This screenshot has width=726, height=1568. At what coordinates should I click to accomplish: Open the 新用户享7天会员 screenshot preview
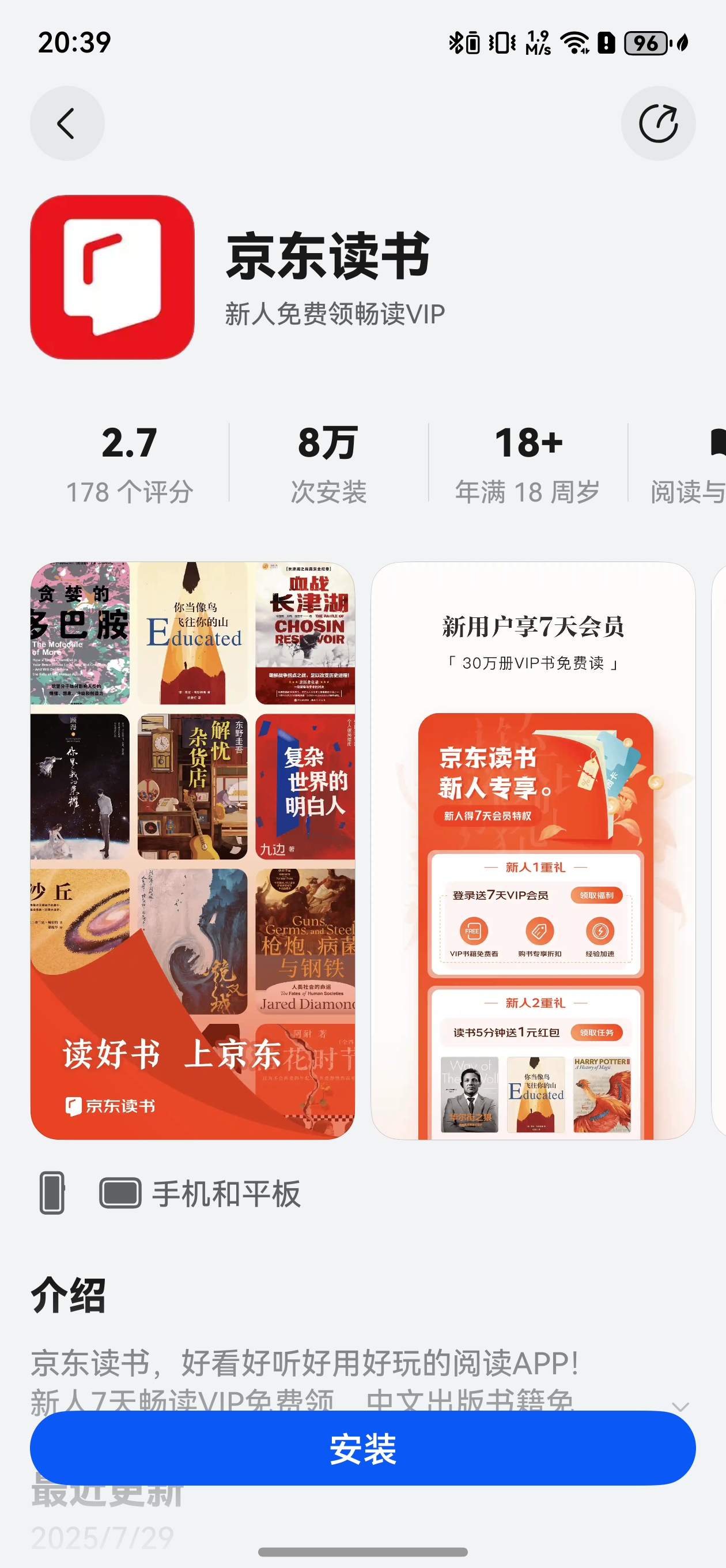pos(532,850)
